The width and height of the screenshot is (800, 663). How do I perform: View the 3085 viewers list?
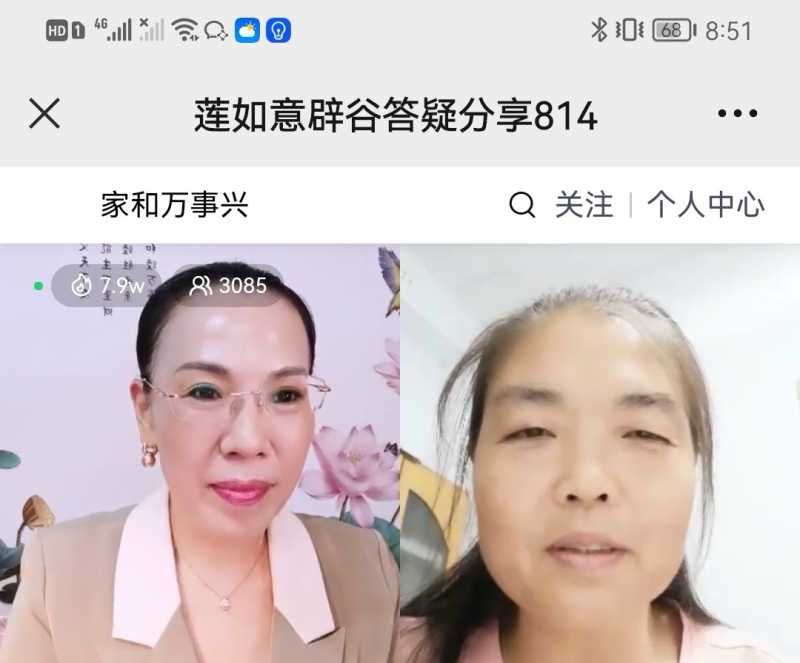[x=228, y=286]
